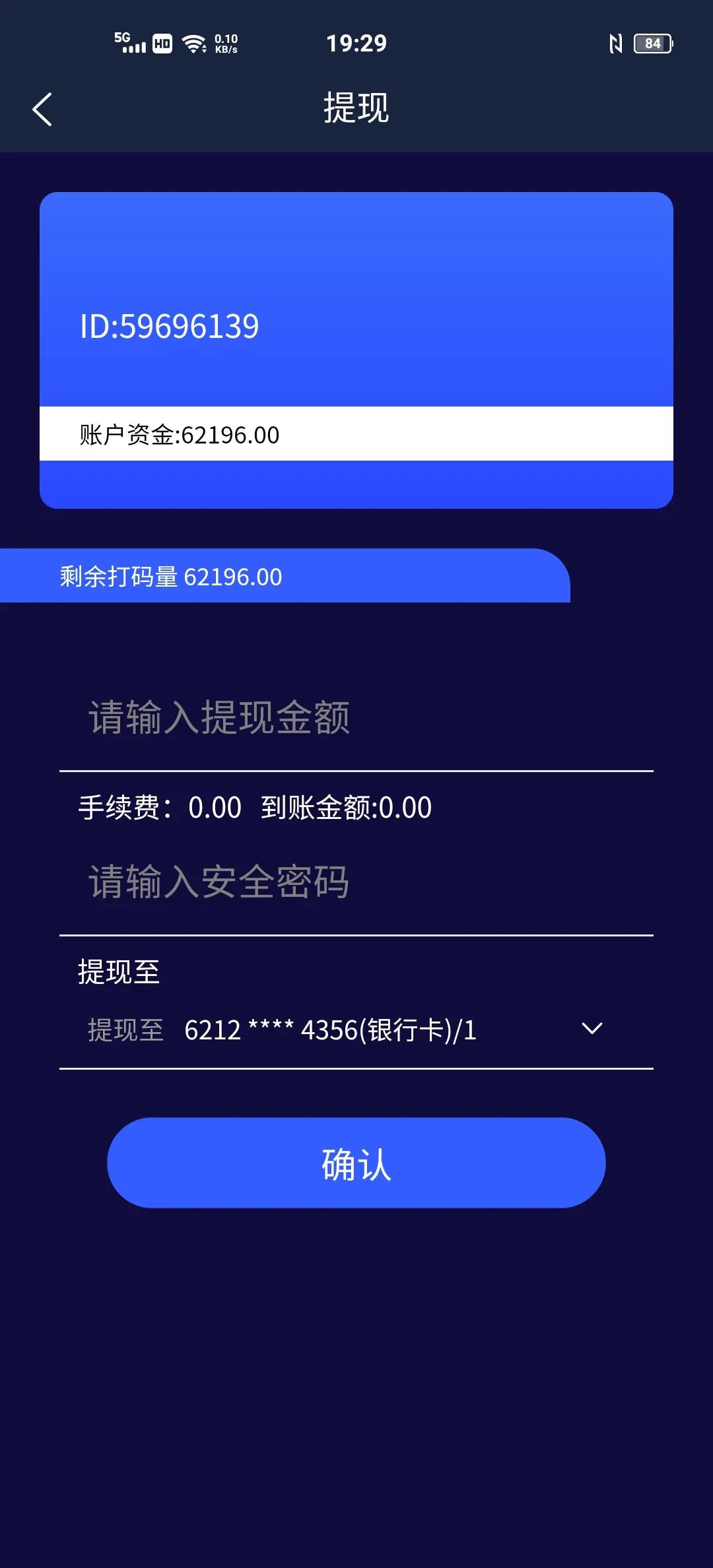Tap the 手续费 fee summary text
Viewport: 713px width, 1568px height.
point(253,806)
